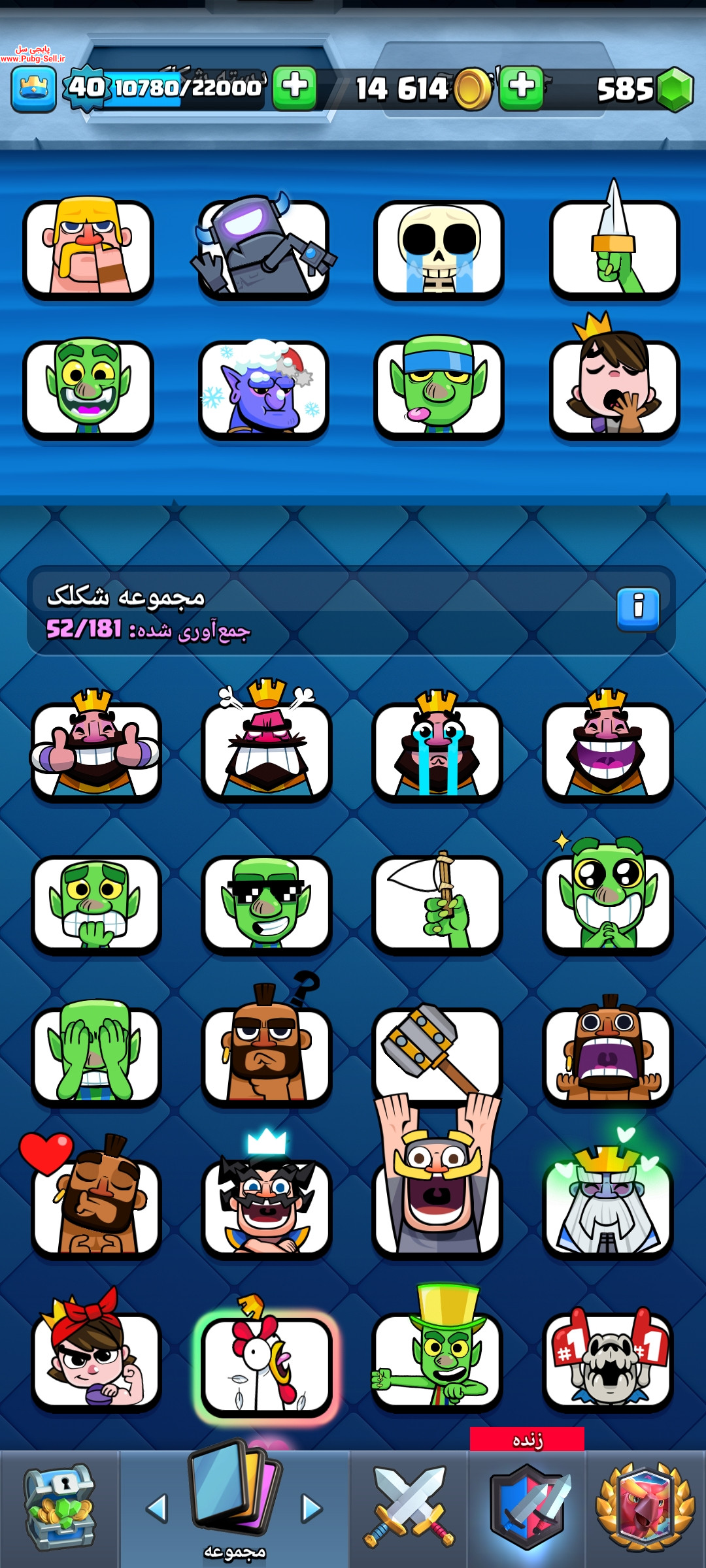Select the yawning princess emote in the deck
Image resolution: width=706 pixels, height=1568 pixels.
(x=614, y=383)
